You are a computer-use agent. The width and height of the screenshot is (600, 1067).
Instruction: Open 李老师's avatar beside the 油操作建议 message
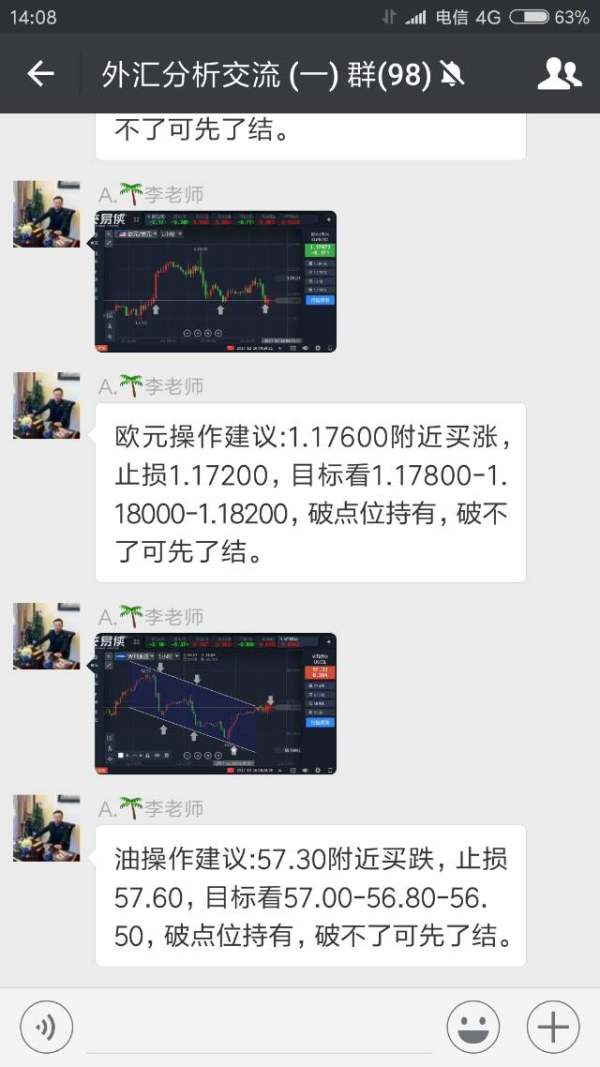point(46,828)
